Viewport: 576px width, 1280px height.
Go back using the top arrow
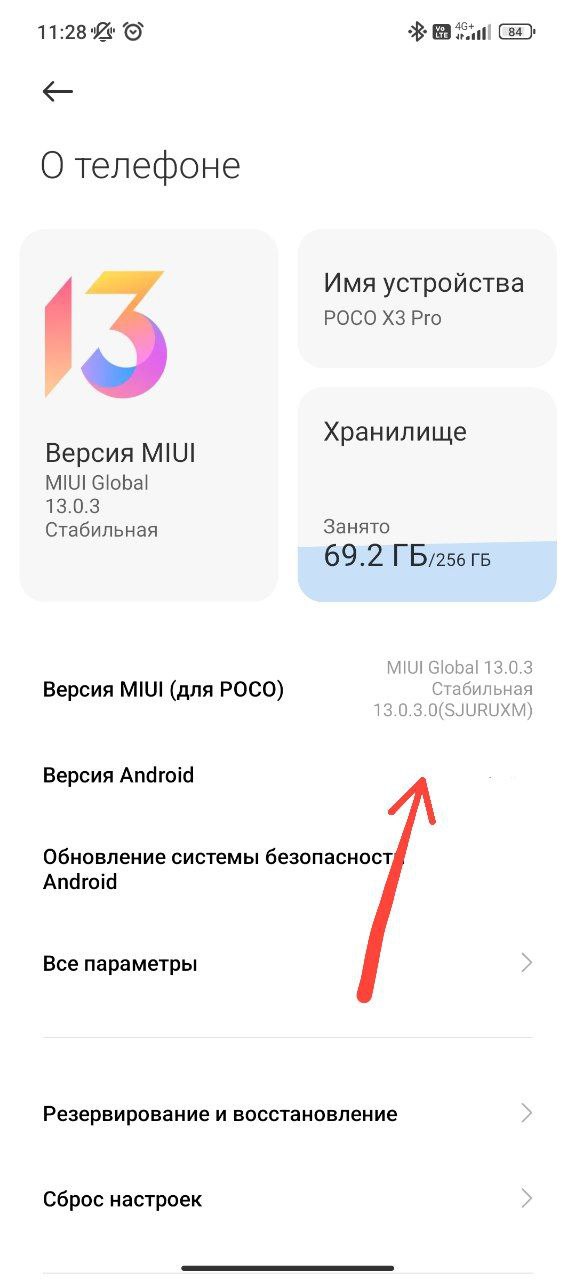(58, 91)
